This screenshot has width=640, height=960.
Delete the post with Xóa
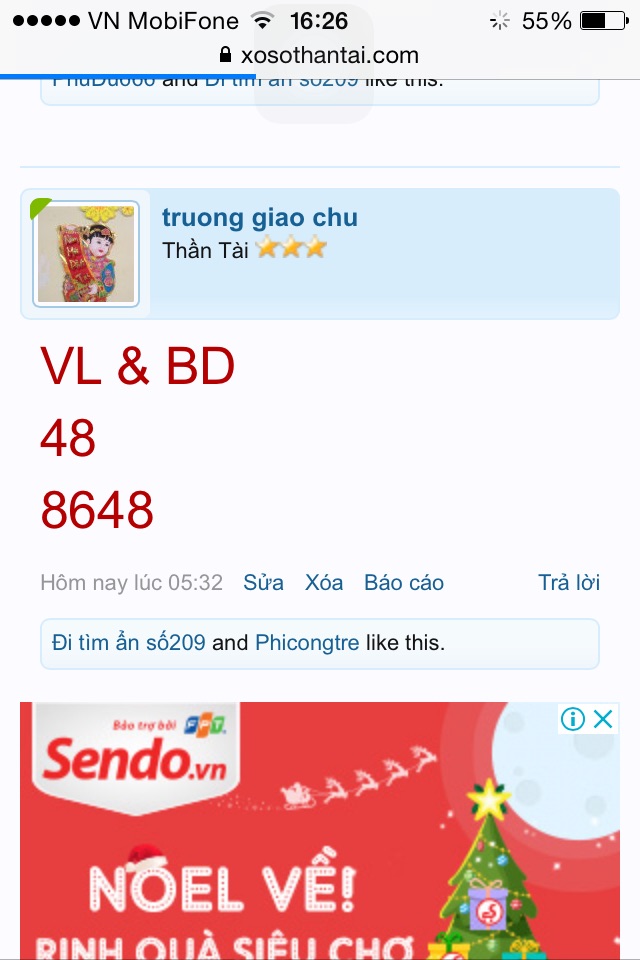324,583
